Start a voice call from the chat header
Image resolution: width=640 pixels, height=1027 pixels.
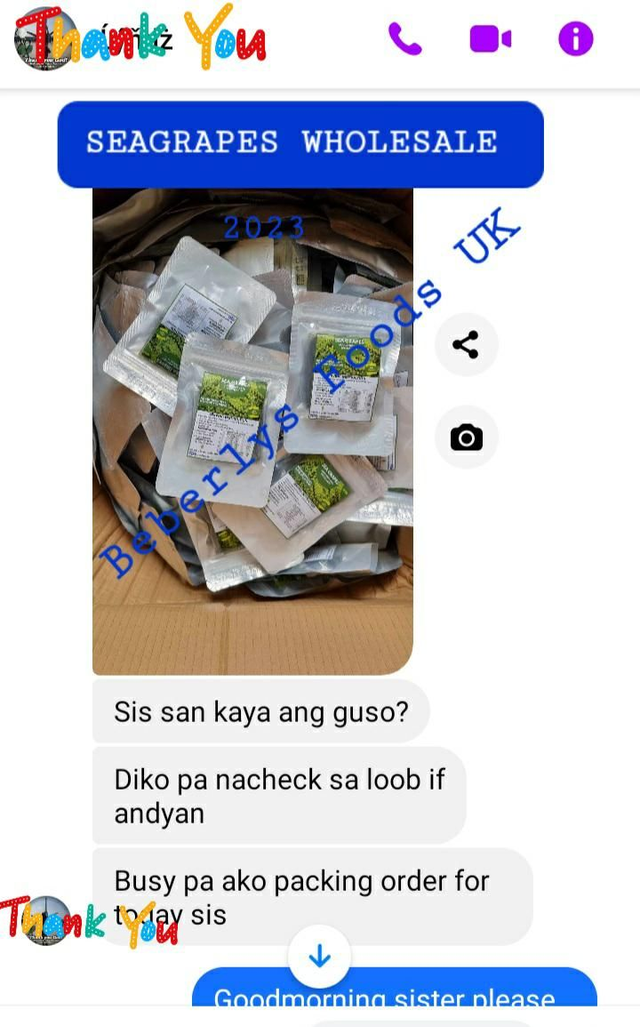tap(405, 39)
